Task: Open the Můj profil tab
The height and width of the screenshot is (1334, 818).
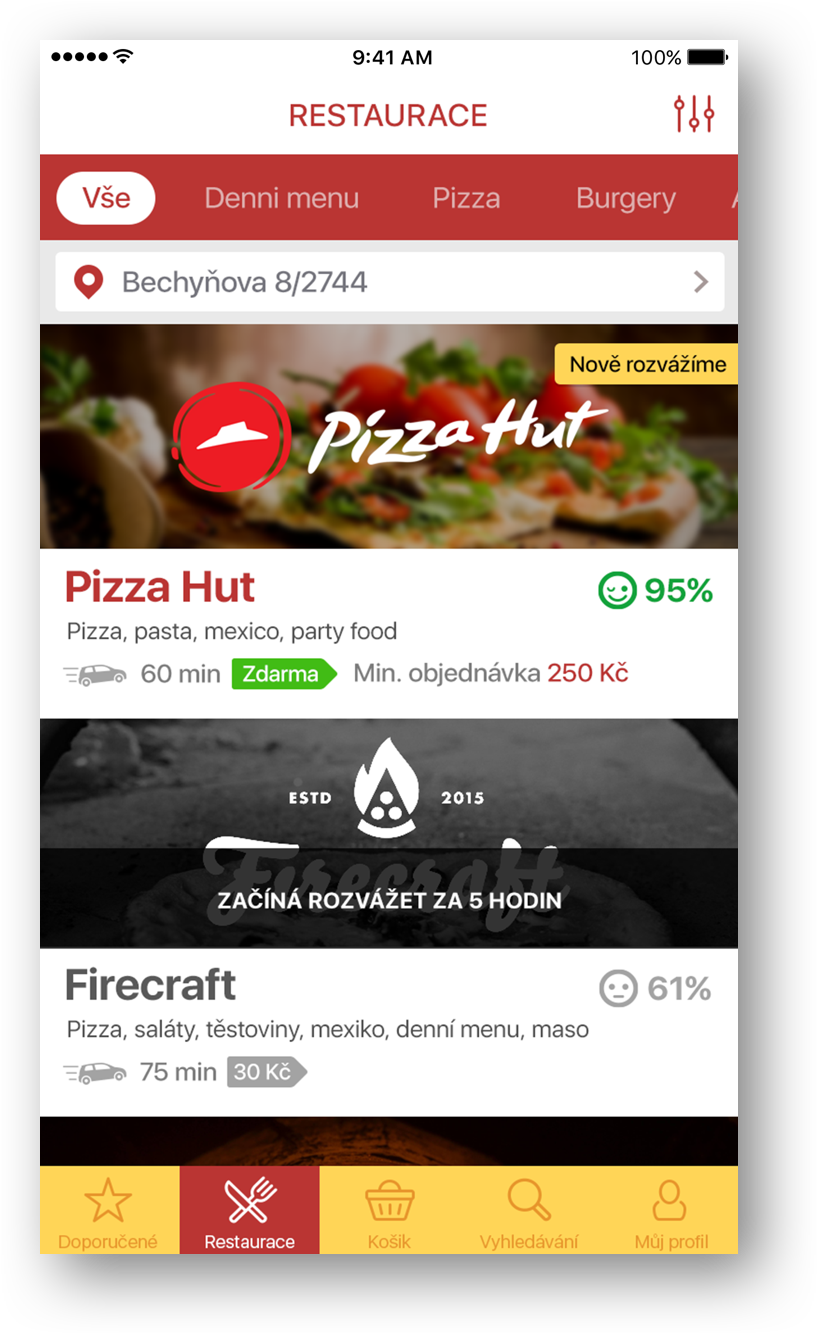Action: pos(670,1211)
